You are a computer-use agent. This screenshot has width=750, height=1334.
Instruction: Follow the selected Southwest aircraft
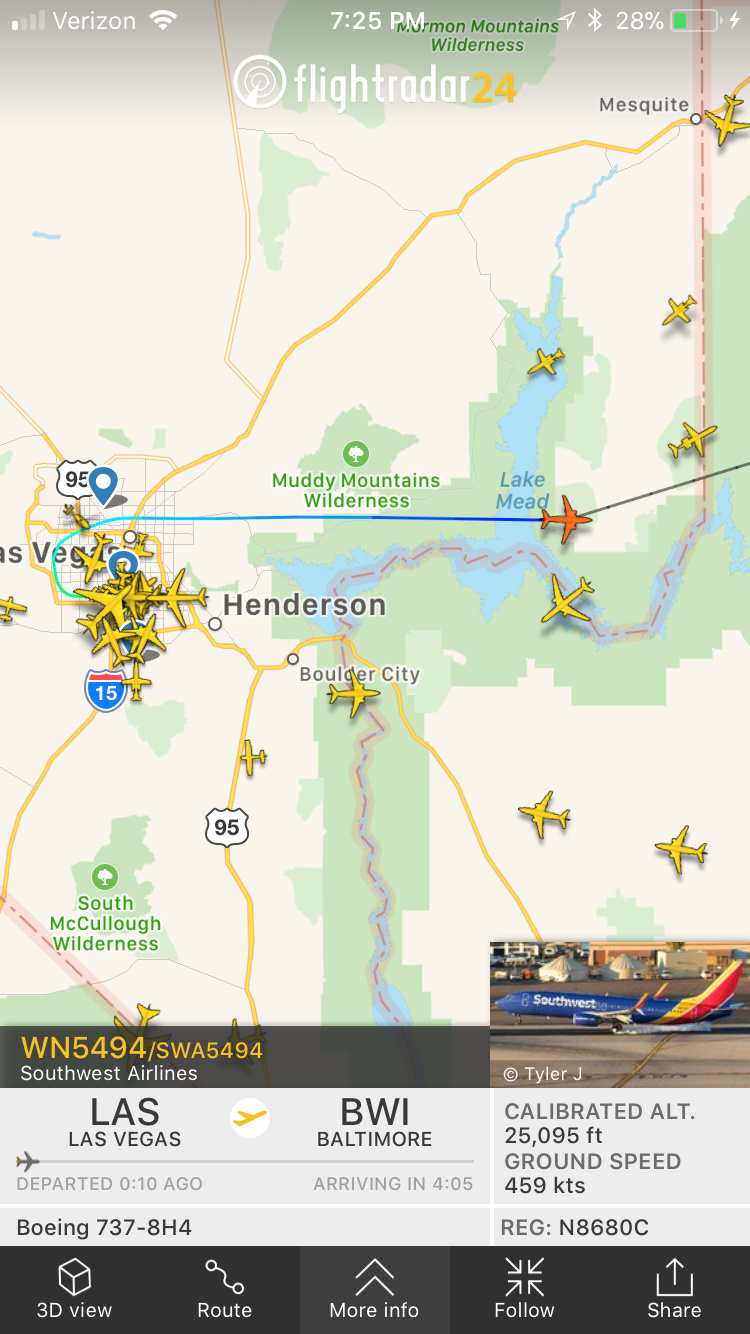pyautogui.click(x=524, y=1289)
